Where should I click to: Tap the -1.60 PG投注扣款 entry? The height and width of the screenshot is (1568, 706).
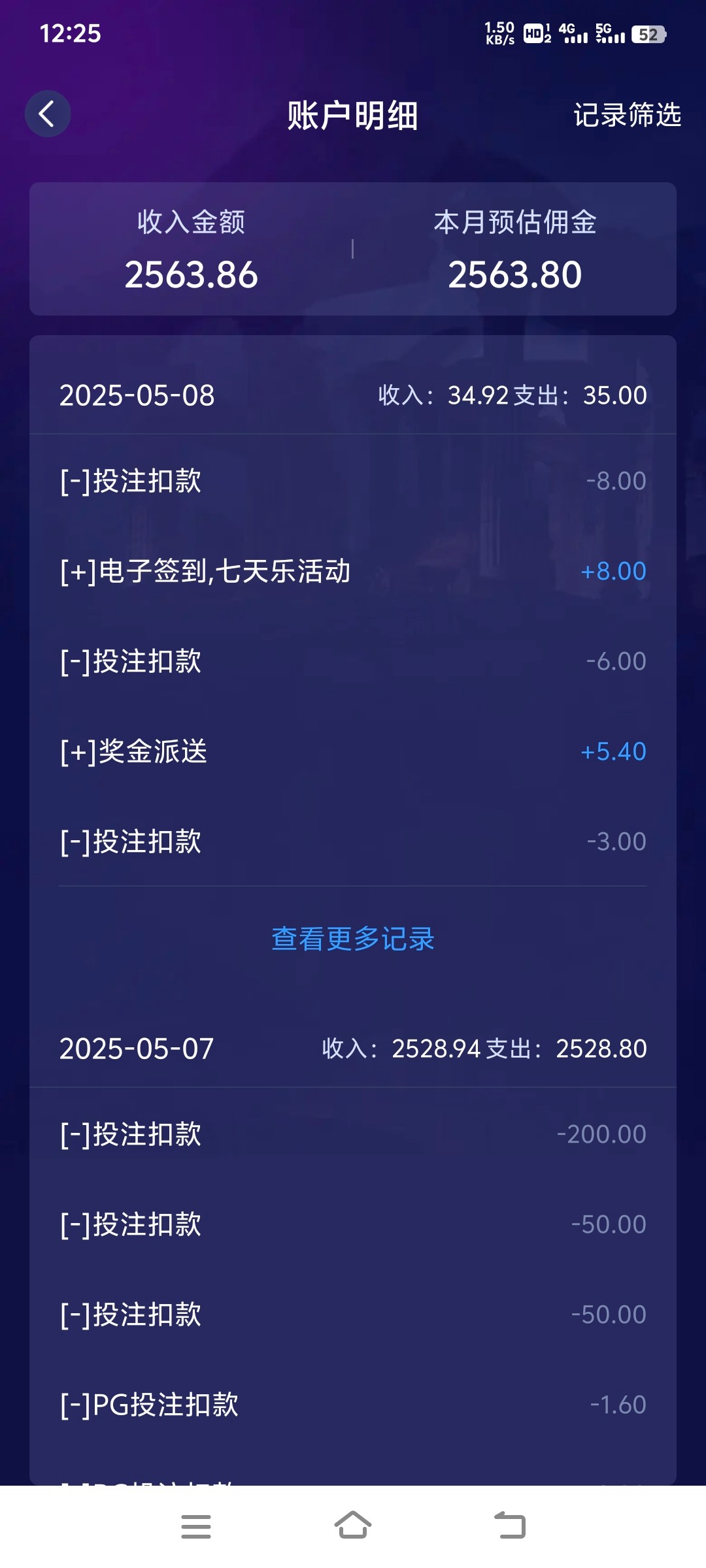pyautogui.click(x=353, y=1403)
